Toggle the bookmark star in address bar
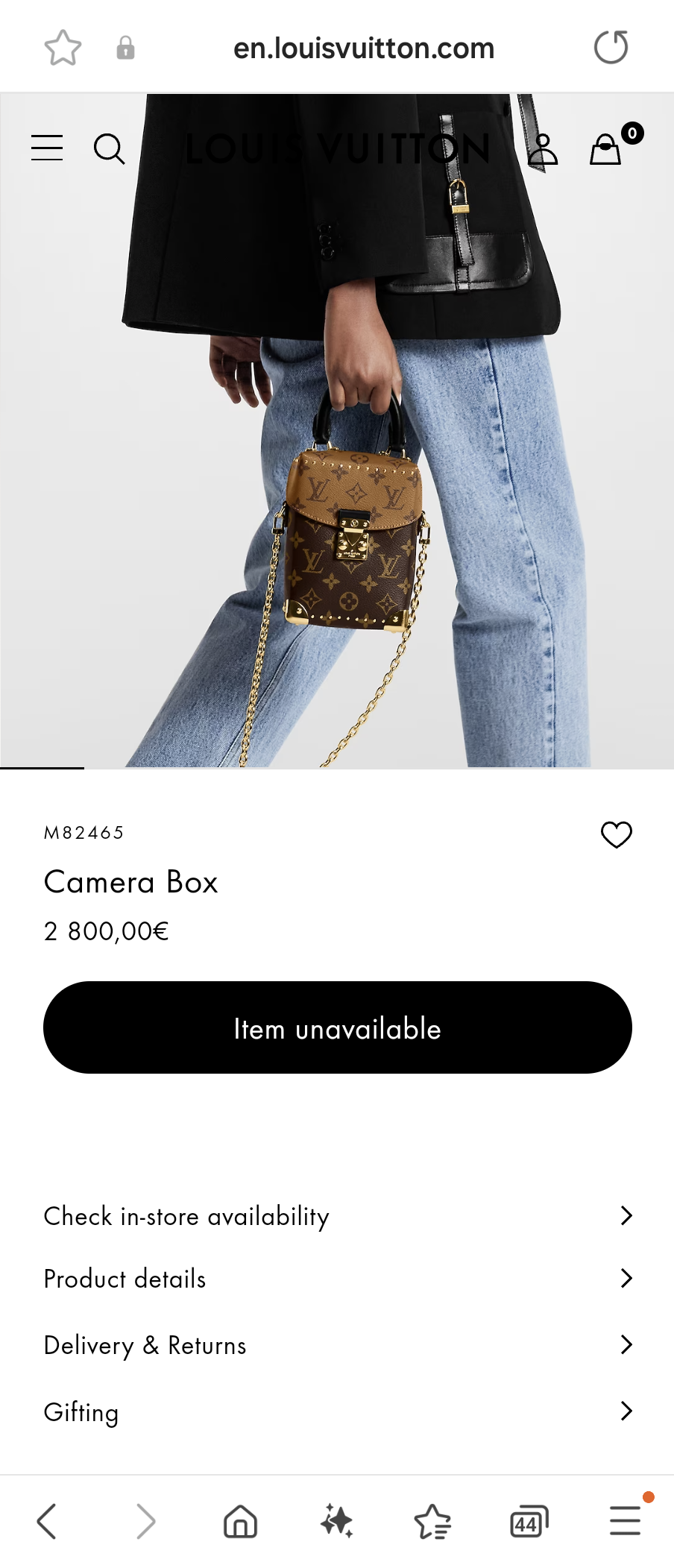Viewport: 674px width, 1568px height. (63, 46)
